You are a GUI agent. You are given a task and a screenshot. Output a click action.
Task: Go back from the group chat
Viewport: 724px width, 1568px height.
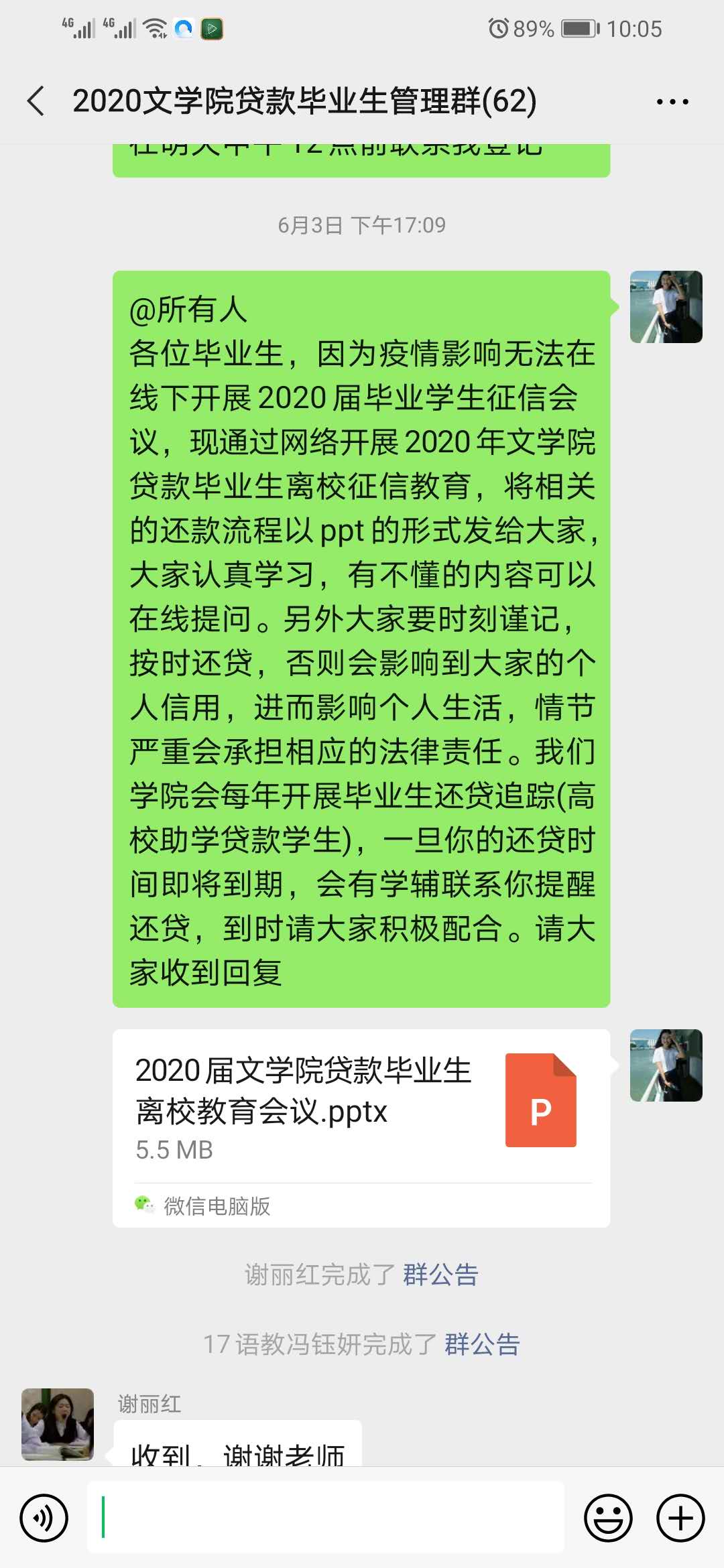tap(36, 101)
